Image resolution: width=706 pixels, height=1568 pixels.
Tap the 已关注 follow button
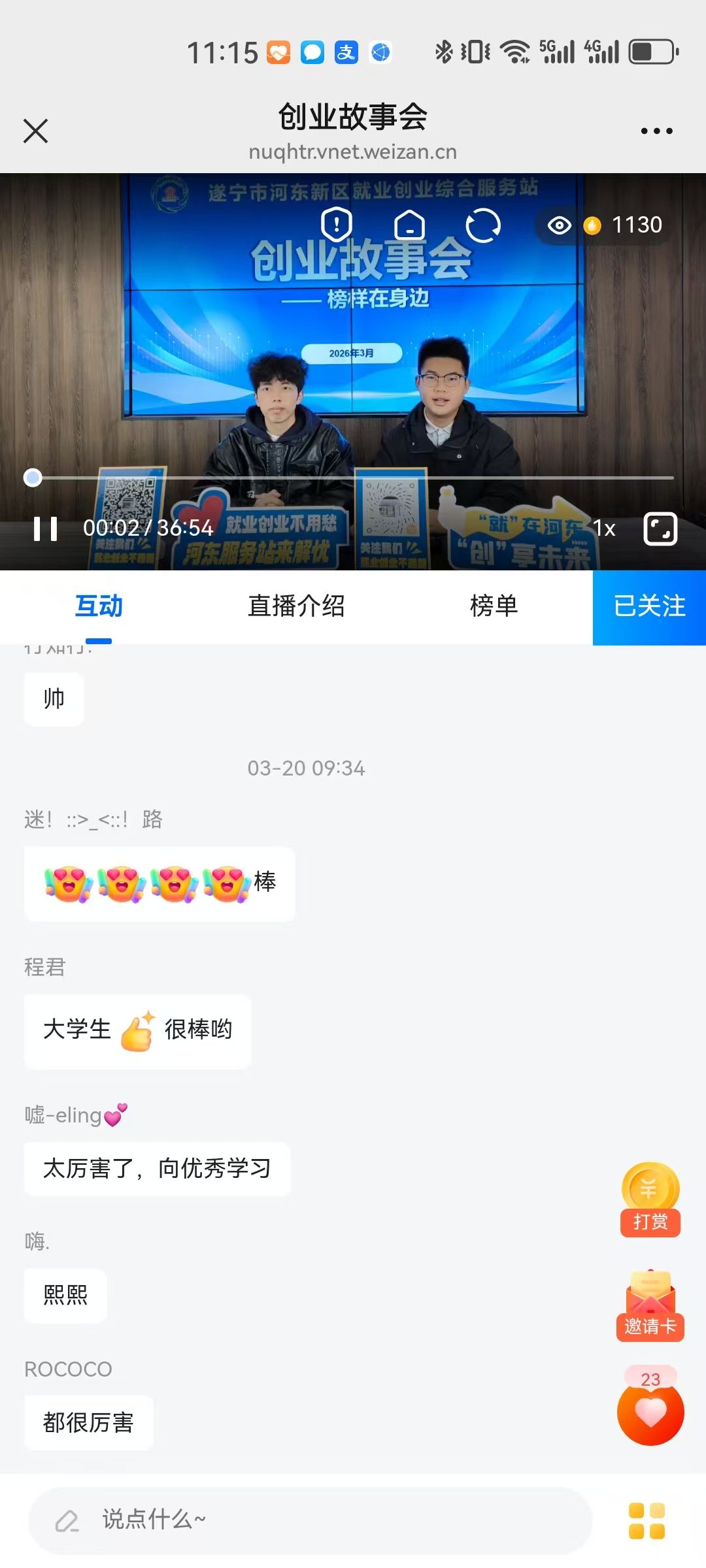tap(649, 607)
